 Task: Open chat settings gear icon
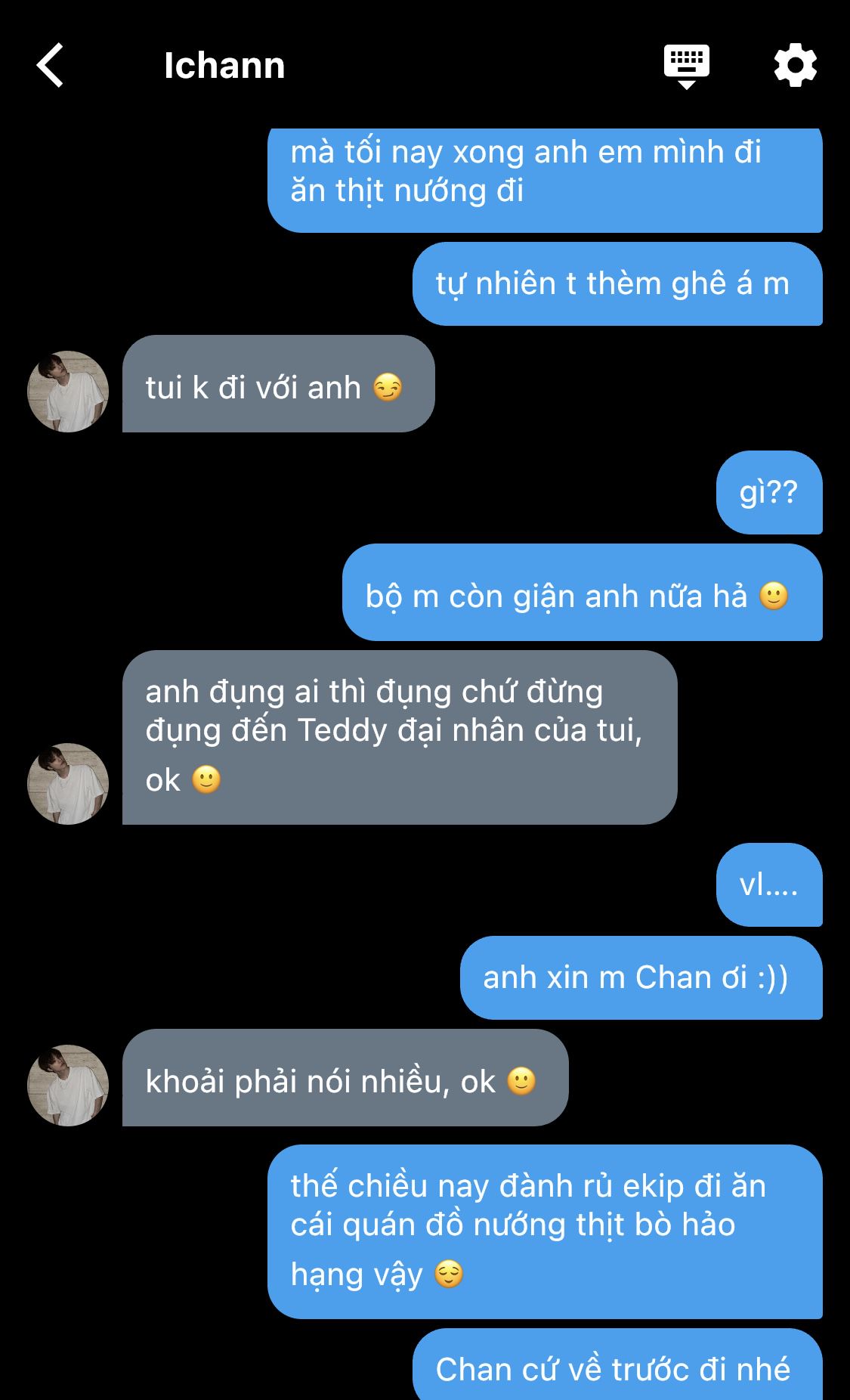click(795, 66)
